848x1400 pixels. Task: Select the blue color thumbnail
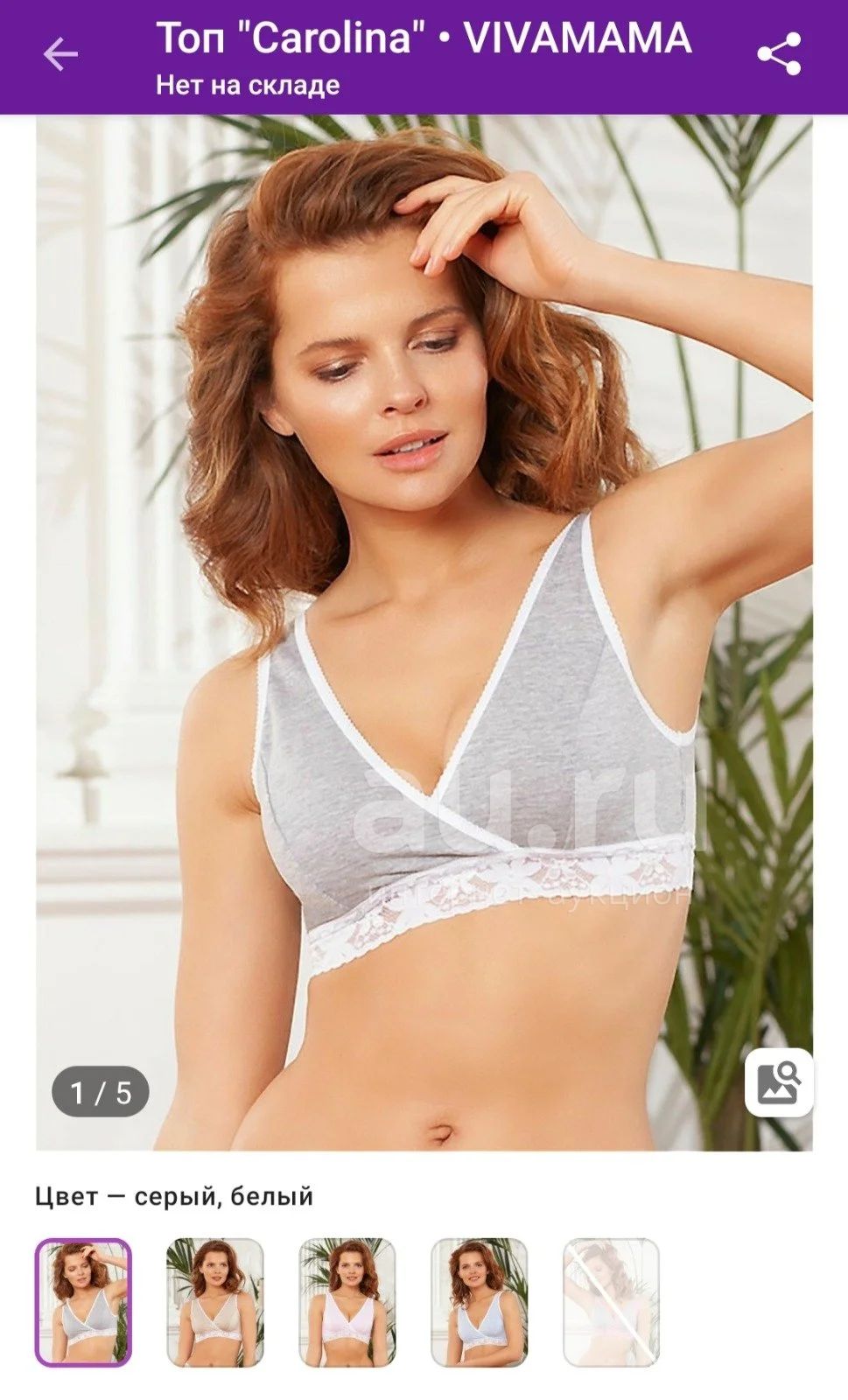tap(480, 1302)
